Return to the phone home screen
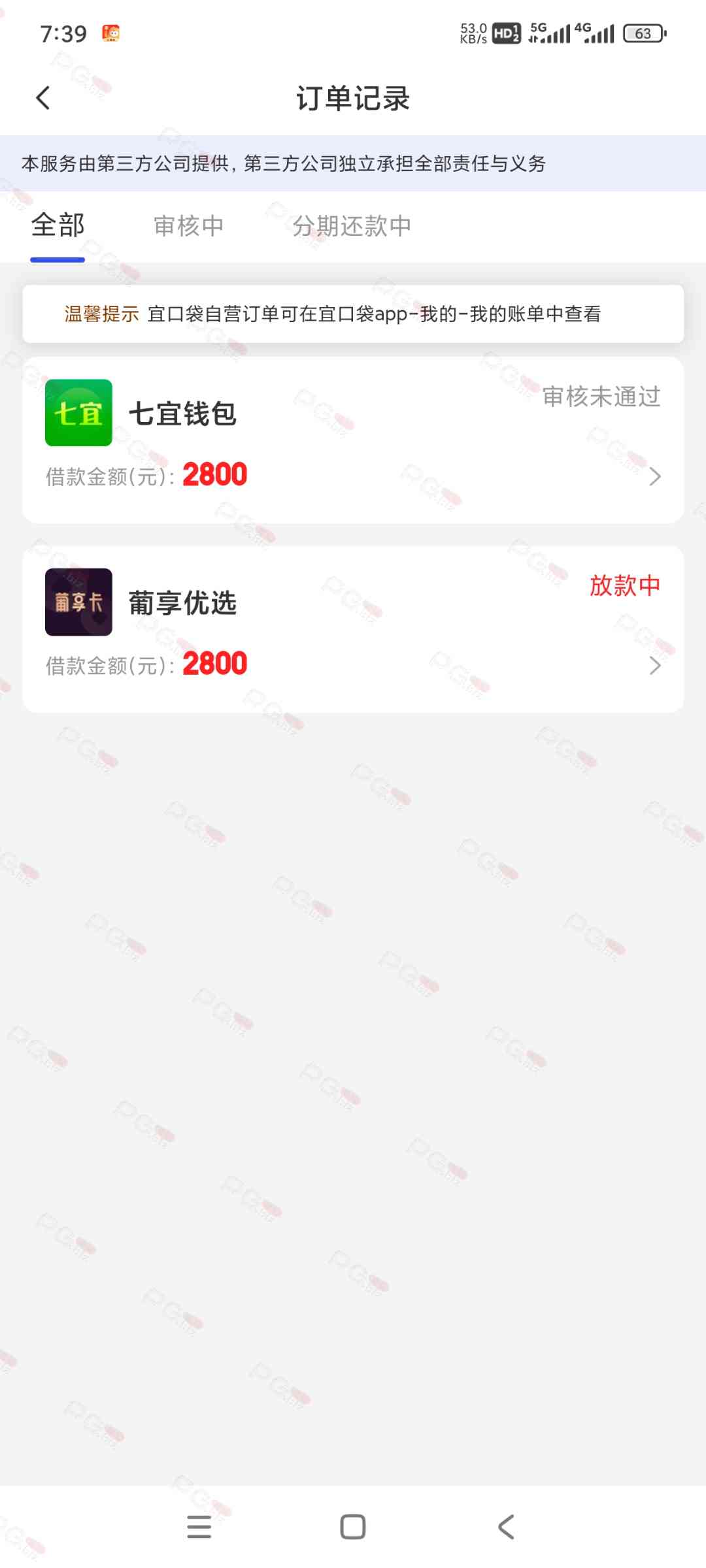The image size is (706, 1568). click(x=353, y=1527)
